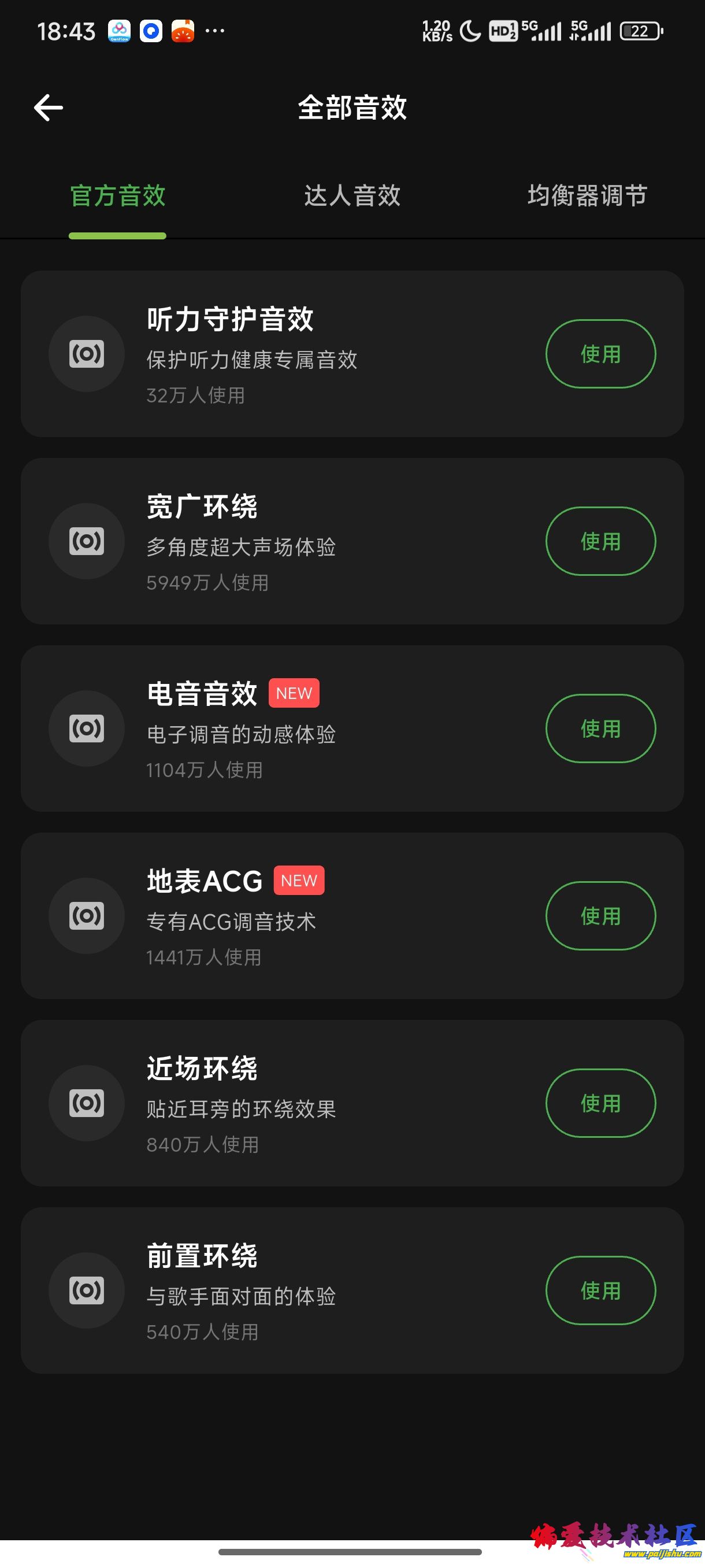Activate the 近场环绕 sound effect
Viewport: 705px width, 1568px height.
click(600, 1103)
